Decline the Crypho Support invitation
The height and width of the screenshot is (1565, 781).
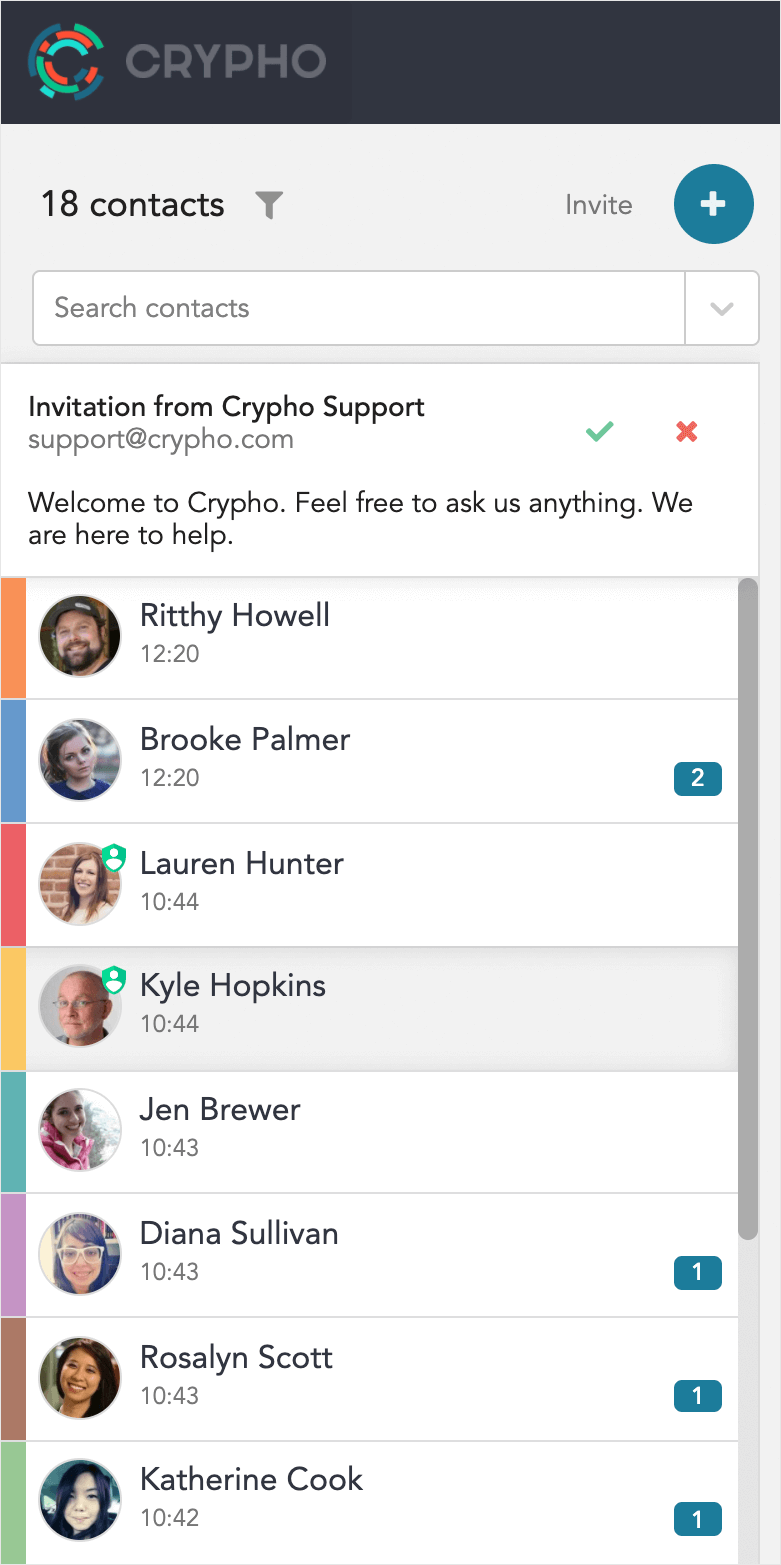[x=686, y=432]
